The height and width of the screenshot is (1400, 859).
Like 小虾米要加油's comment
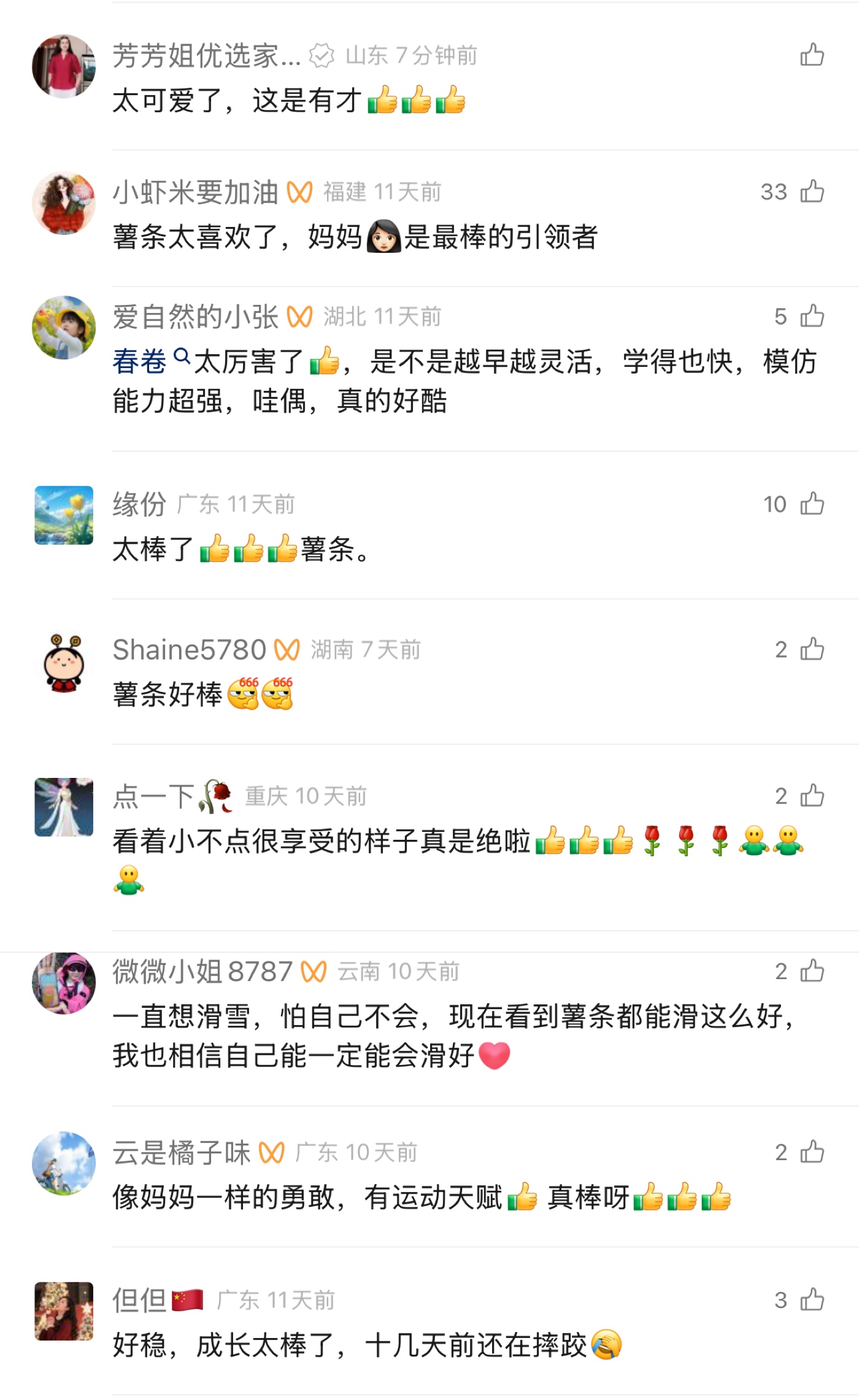(812, 191)
